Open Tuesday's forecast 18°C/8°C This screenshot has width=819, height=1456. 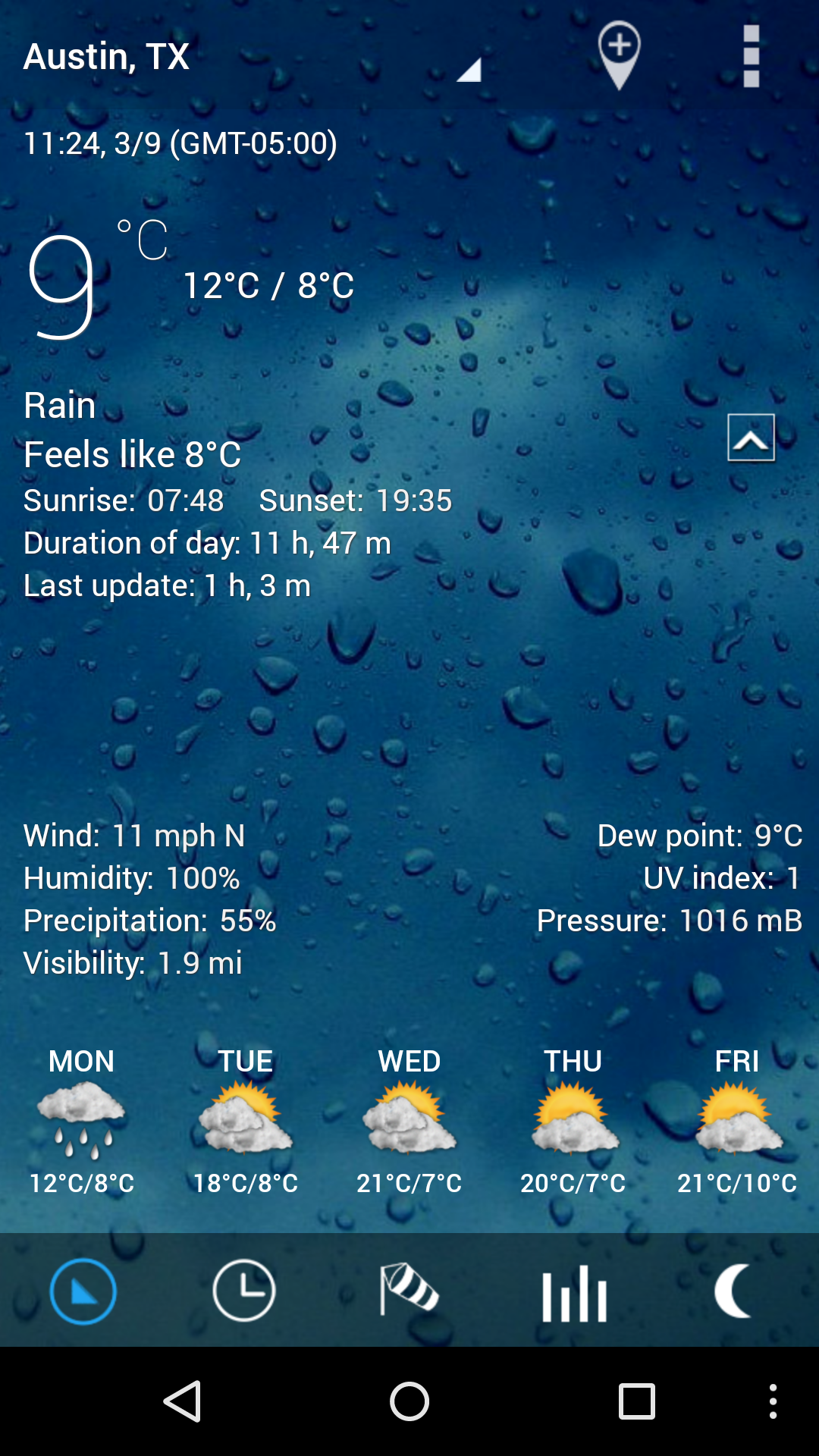pos(245,1121)
